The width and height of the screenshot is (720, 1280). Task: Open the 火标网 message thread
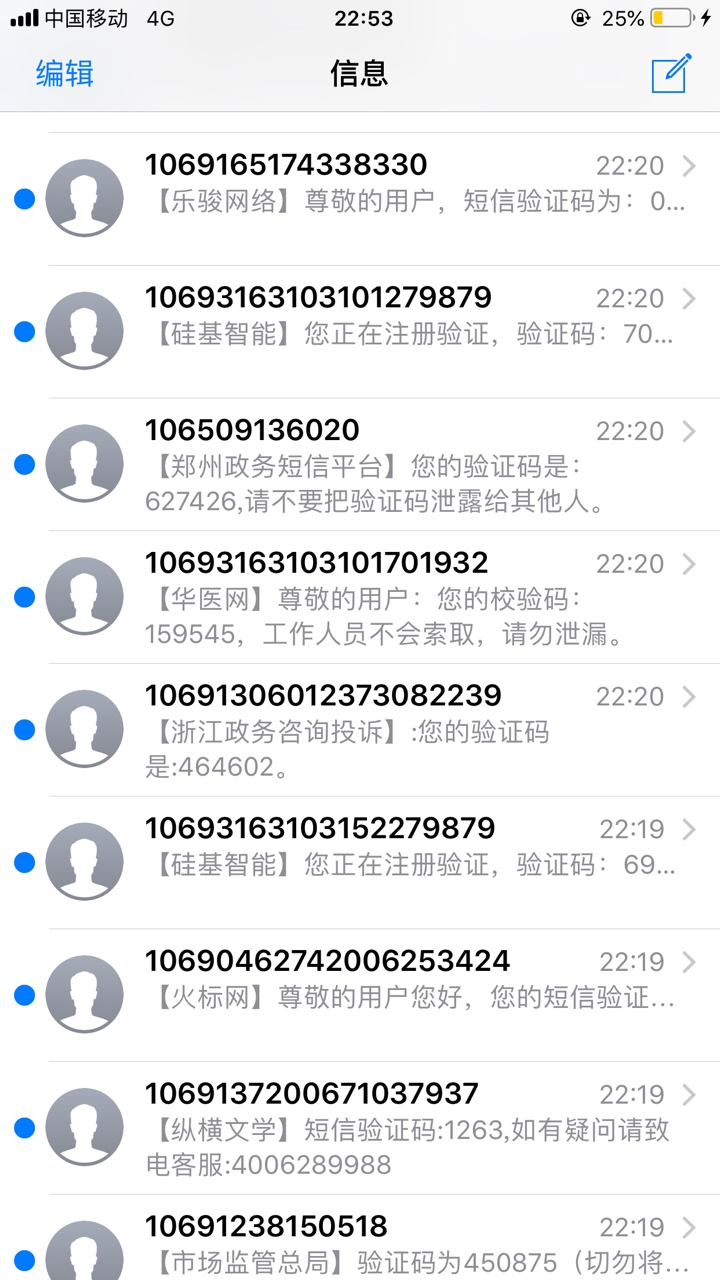click(360, 996)
